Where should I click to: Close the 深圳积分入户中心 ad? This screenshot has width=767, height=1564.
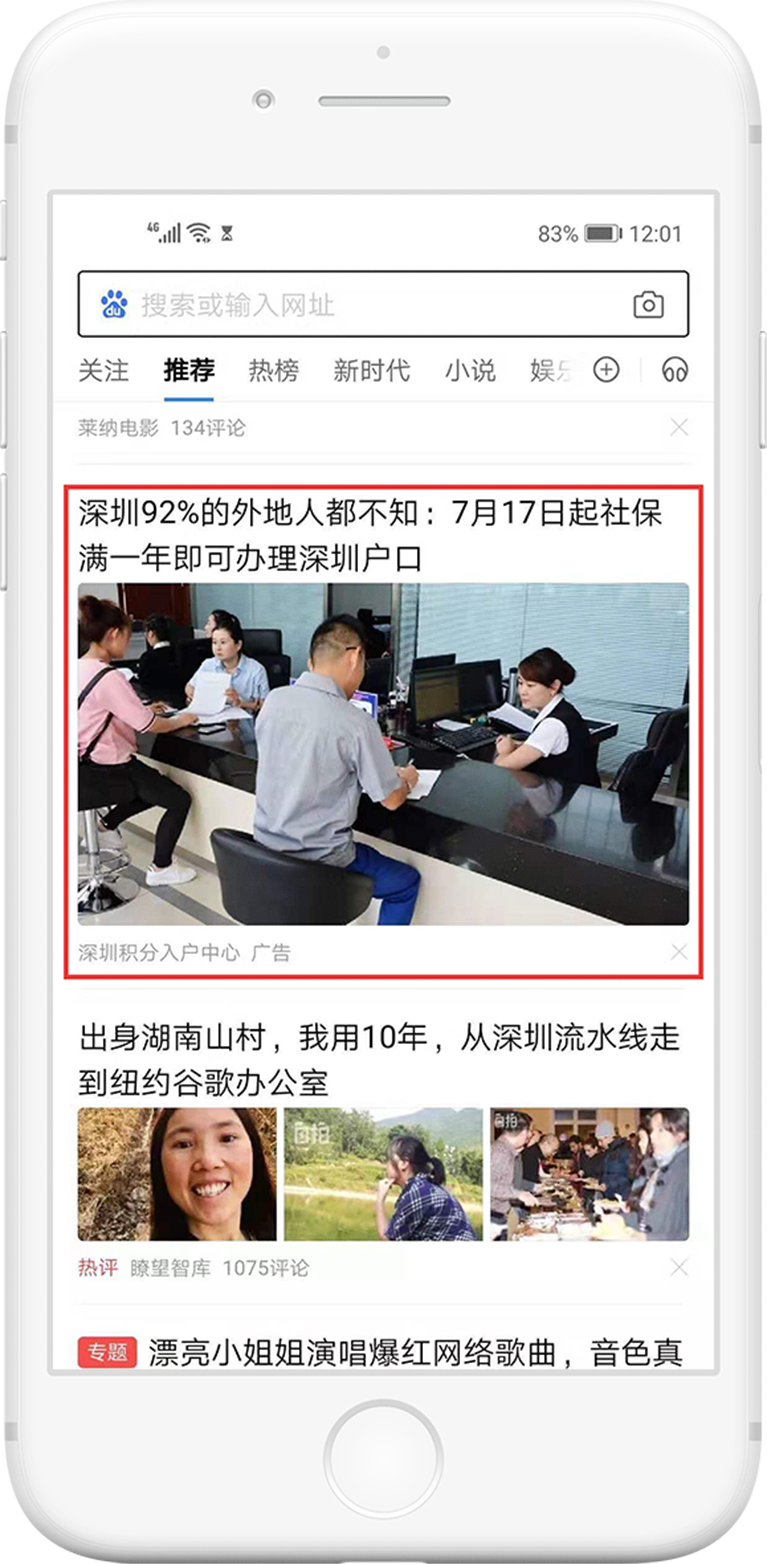679,952
